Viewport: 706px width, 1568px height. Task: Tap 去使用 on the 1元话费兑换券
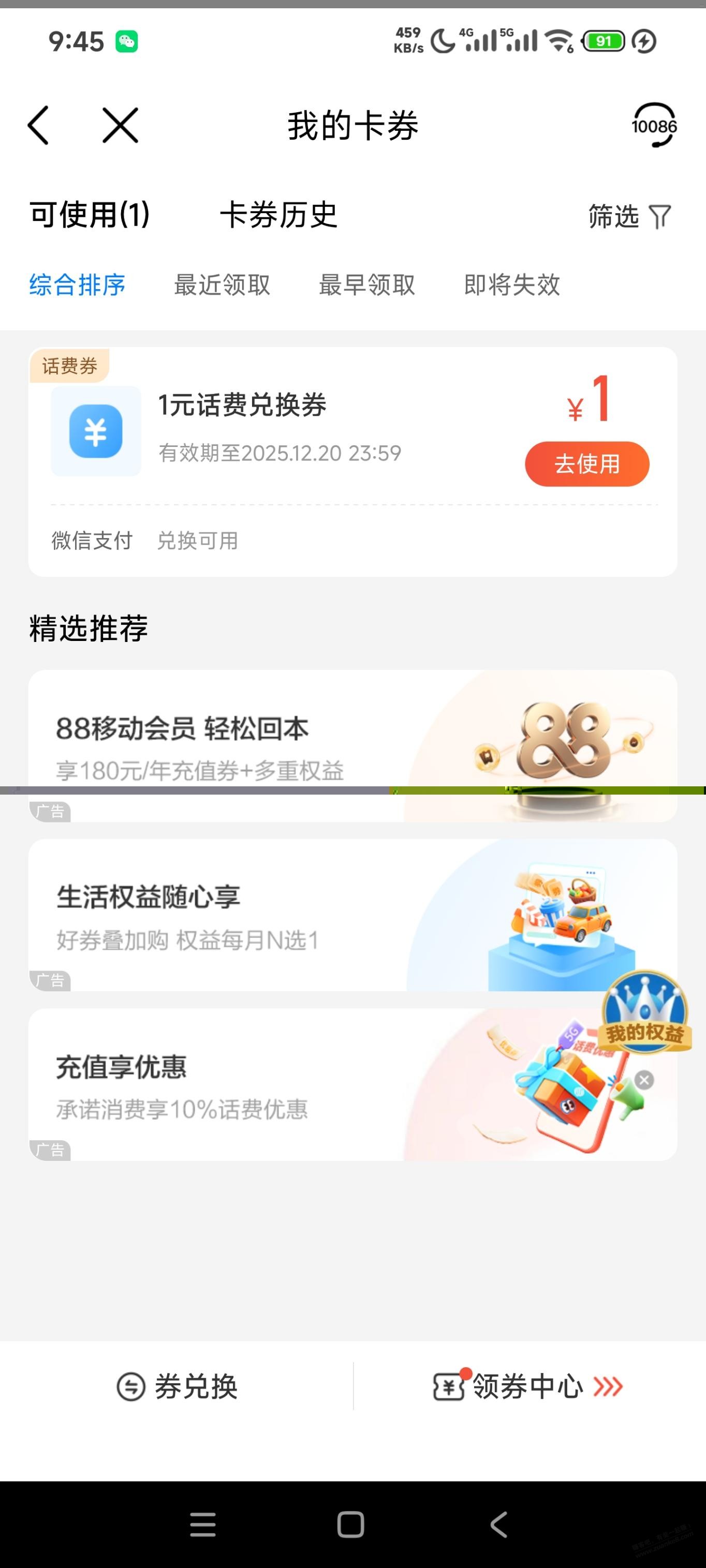[x=586, y=464]
